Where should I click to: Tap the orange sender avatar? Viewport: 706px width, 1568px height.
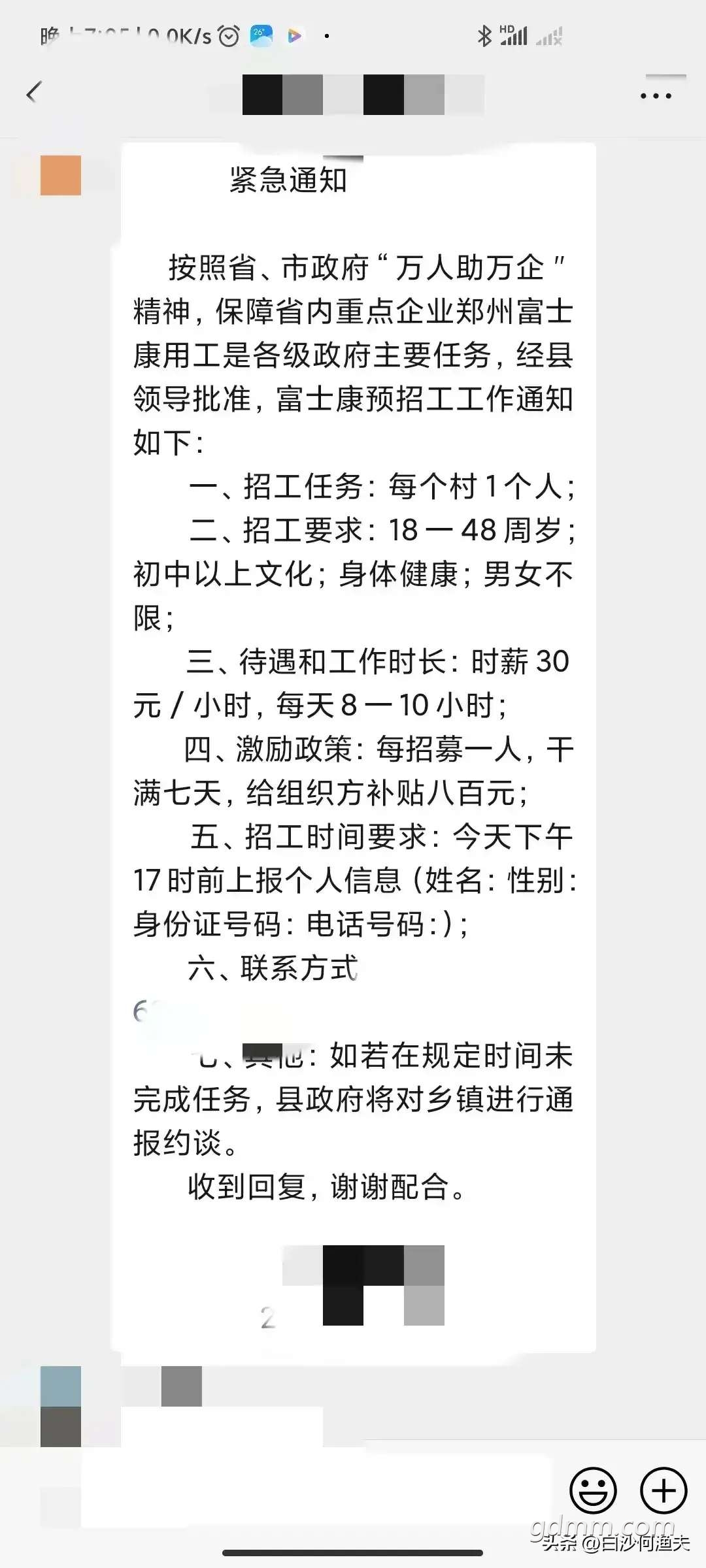point(61,175)
